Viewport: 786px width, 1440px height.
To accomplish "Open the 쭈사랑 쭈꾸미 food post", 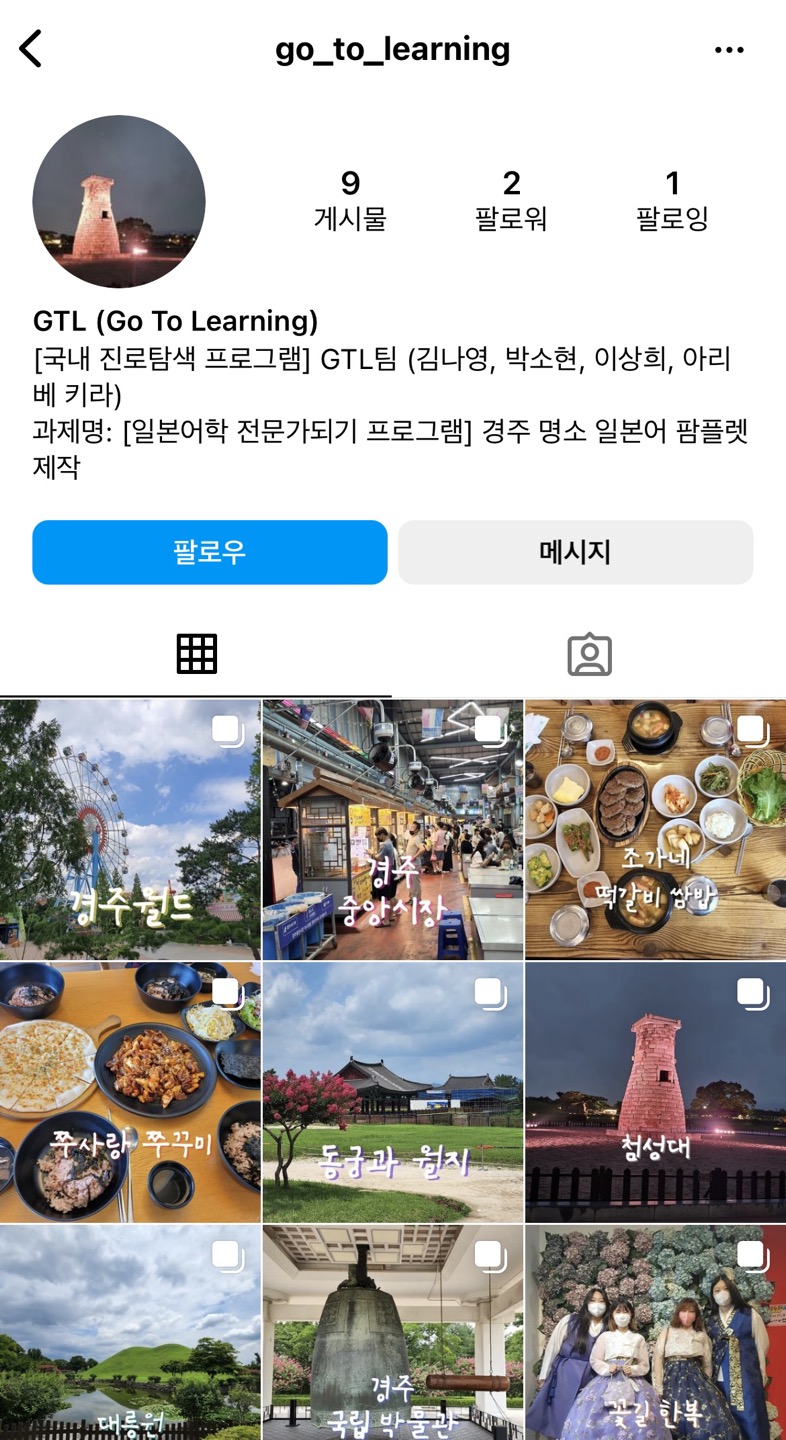I will (130, 1092).
